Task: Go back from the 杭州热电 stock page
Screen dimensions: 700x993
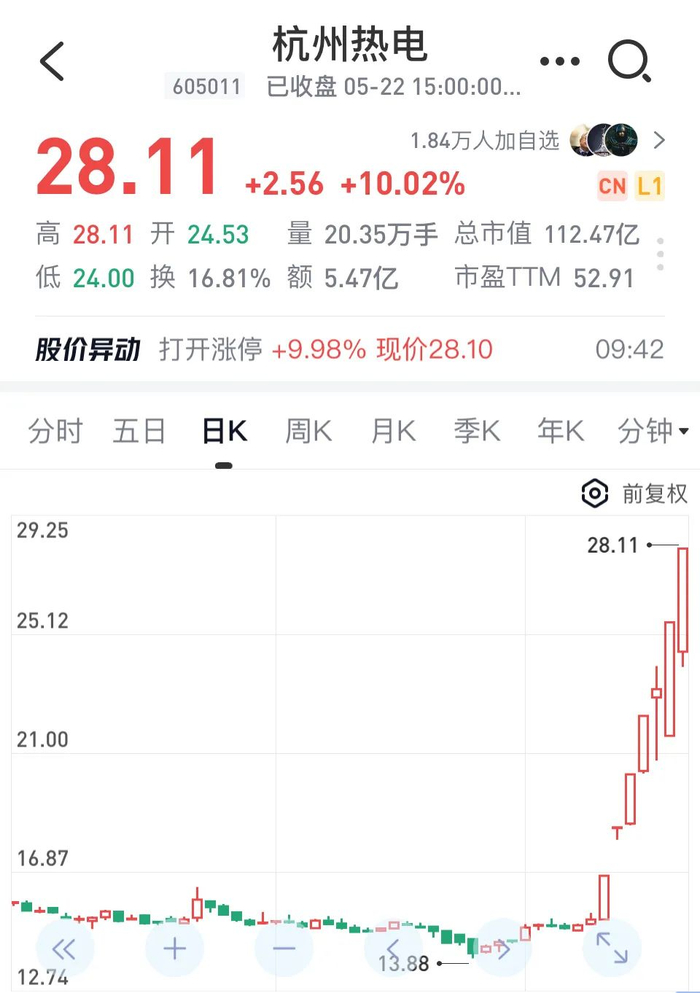Action: click(52, 62)
